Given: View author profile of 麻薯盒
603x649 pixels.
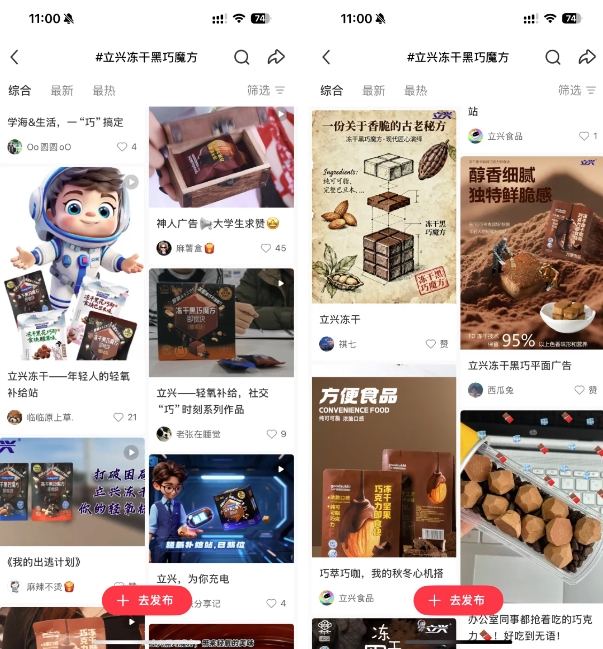Looking at the screenshot, I should tap(184, 248).
